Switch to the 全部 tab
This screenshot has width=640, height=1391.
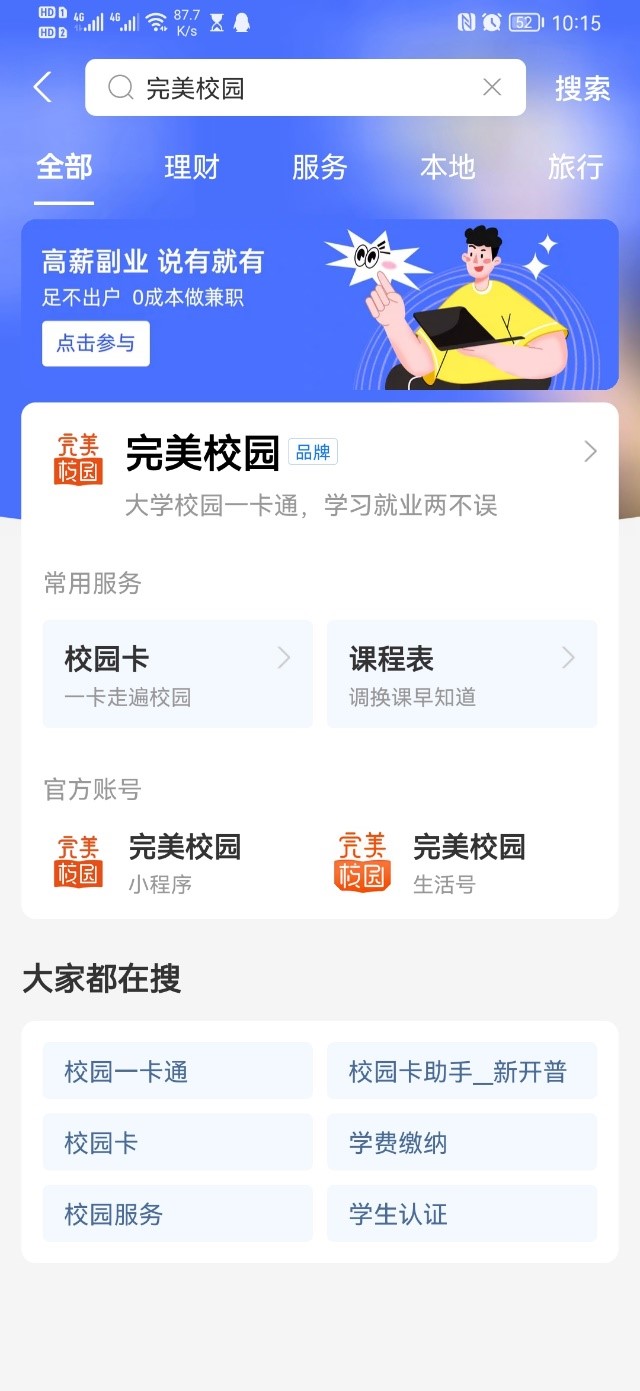click(64, 167)
